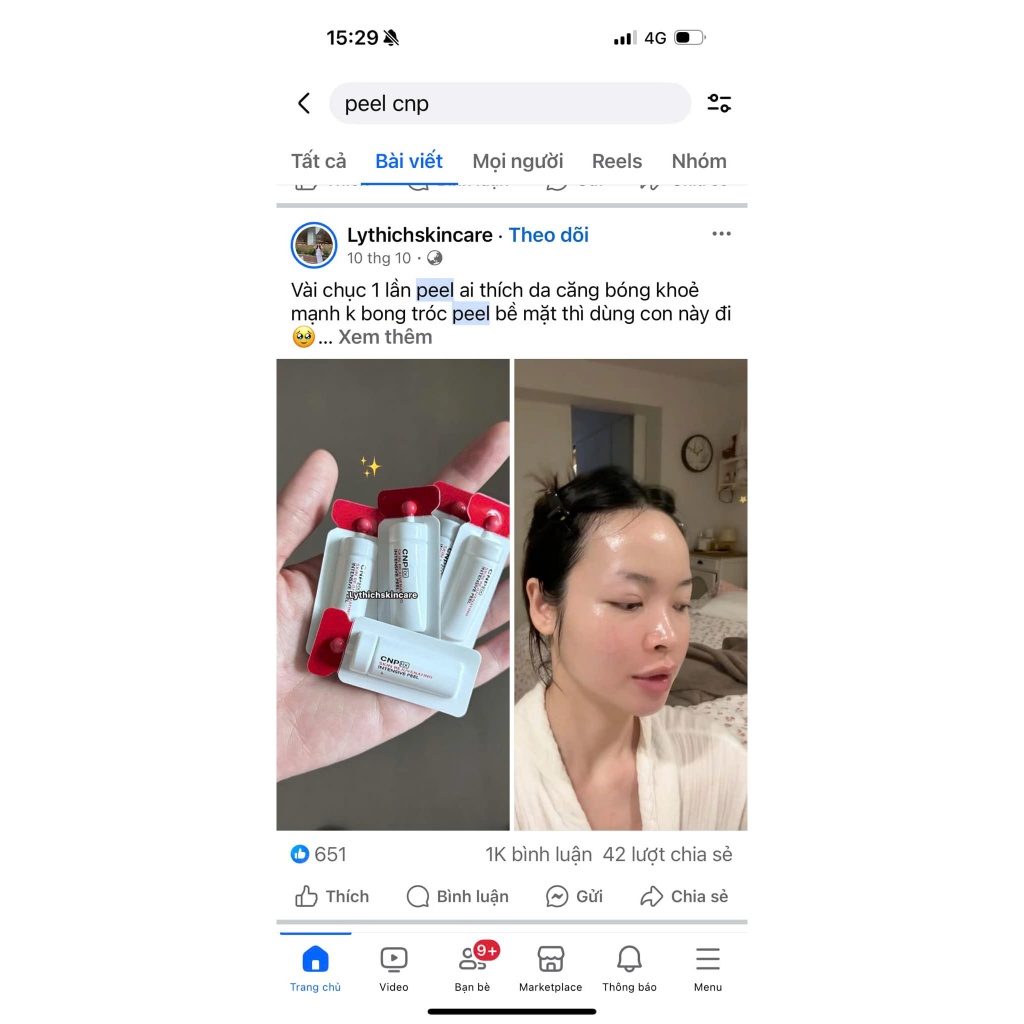The image size is (1024, 1024).
Task: Open the Thông báo notifications tab
Action: tap(629, 968)
